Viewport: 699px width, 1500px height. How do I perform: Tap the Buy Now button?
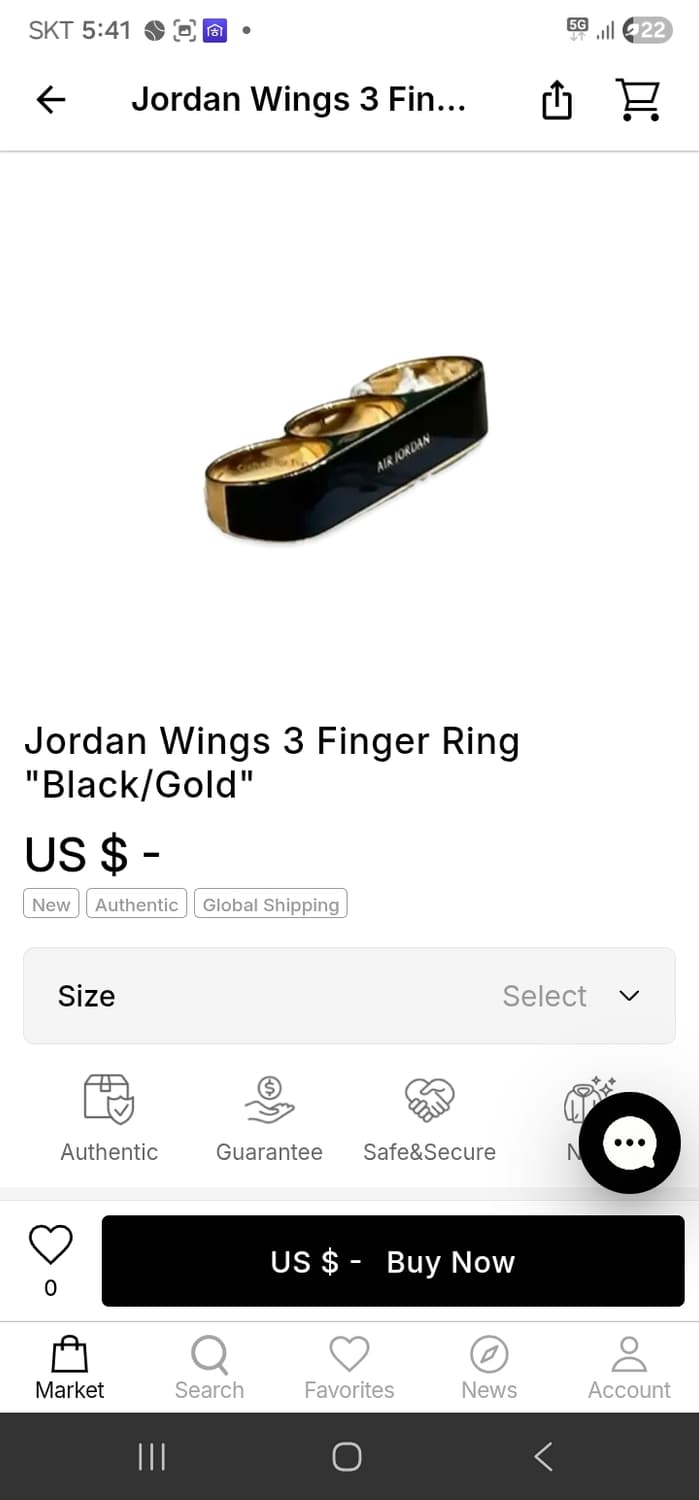(392, 1261)
